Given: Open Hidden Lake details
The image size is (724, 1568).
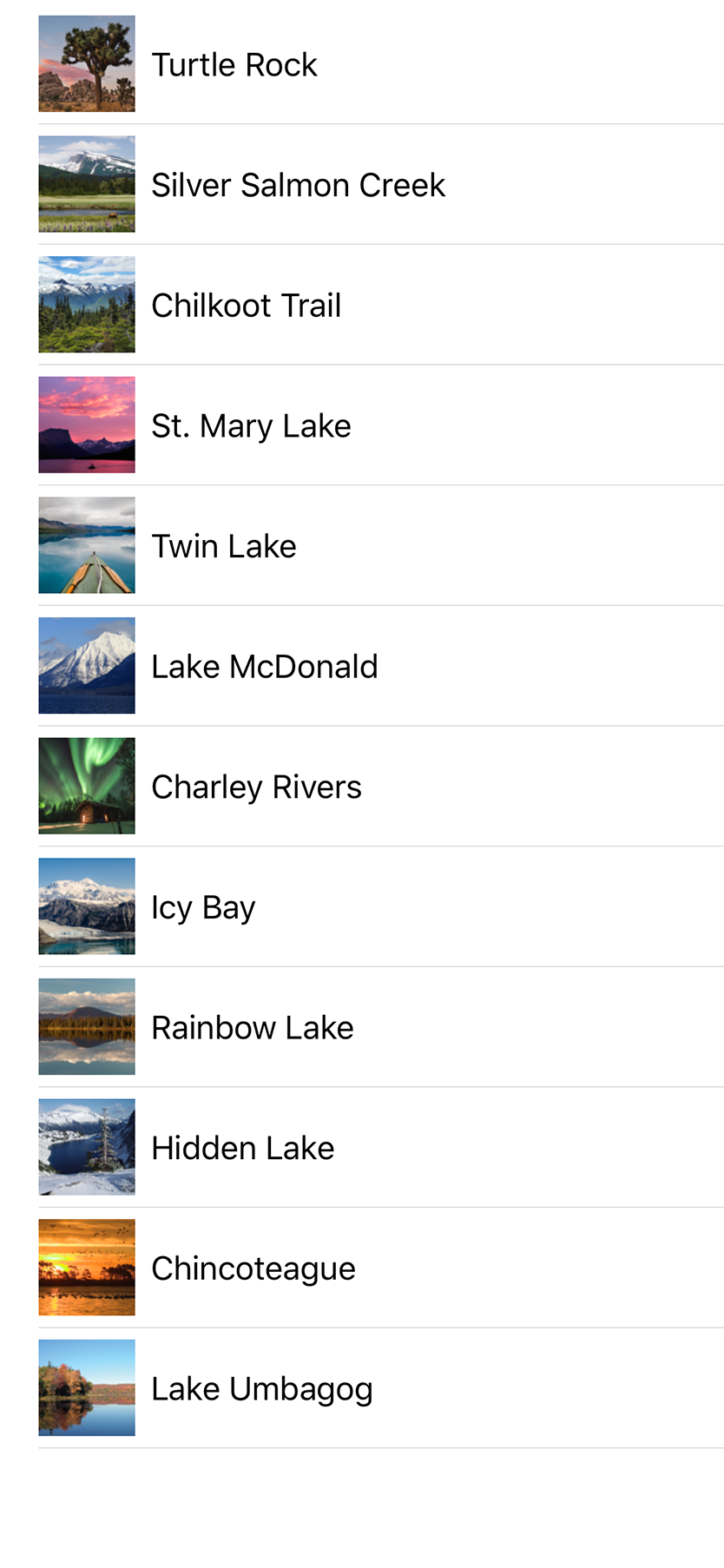Looking at the screenshot, I should (x=242, y=1148).
